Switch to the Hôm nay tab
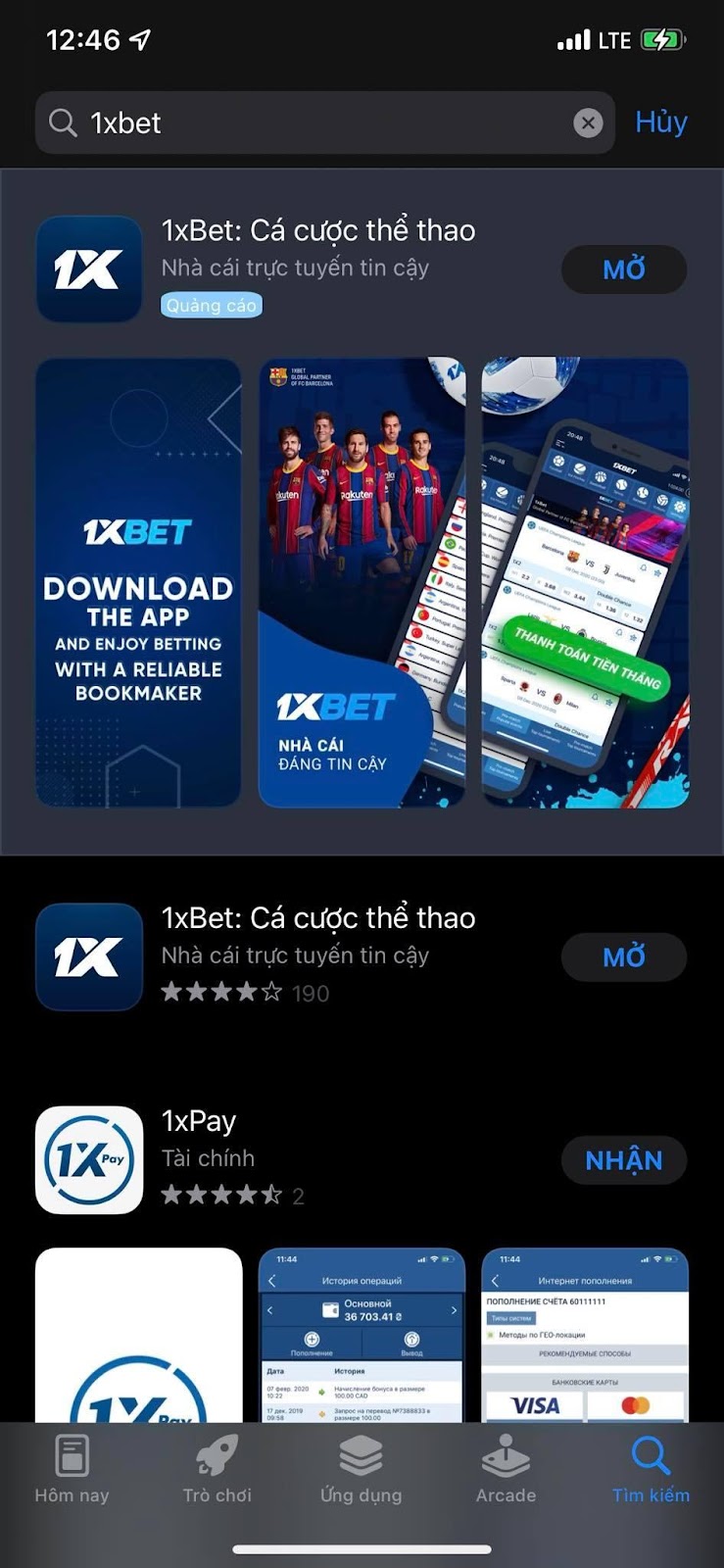724x1568 pixels. pyautogui.click(x=72, y=1468)
